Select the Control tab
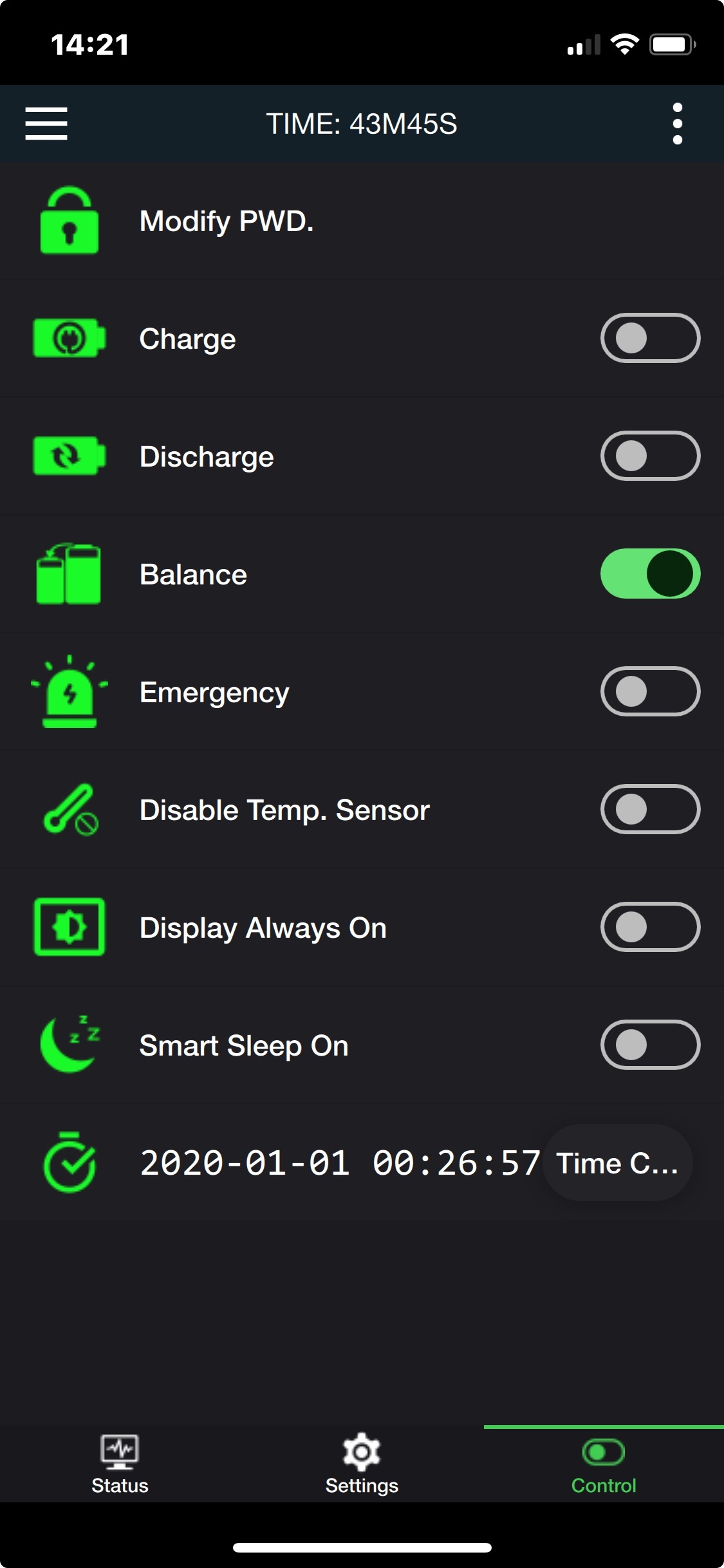The image size is (724, 1568). point(604,1464)
